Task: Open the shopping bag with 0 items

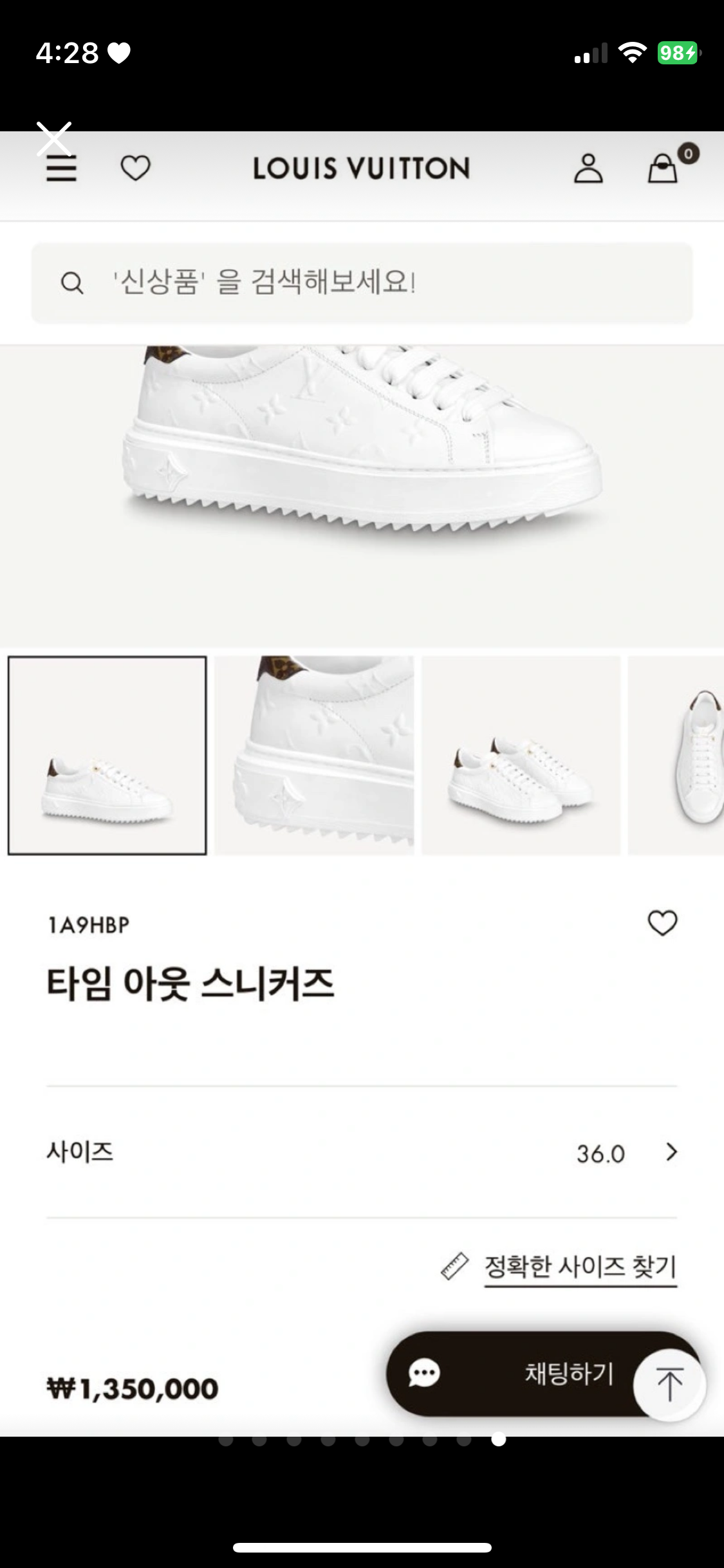Action: [664, 171]
